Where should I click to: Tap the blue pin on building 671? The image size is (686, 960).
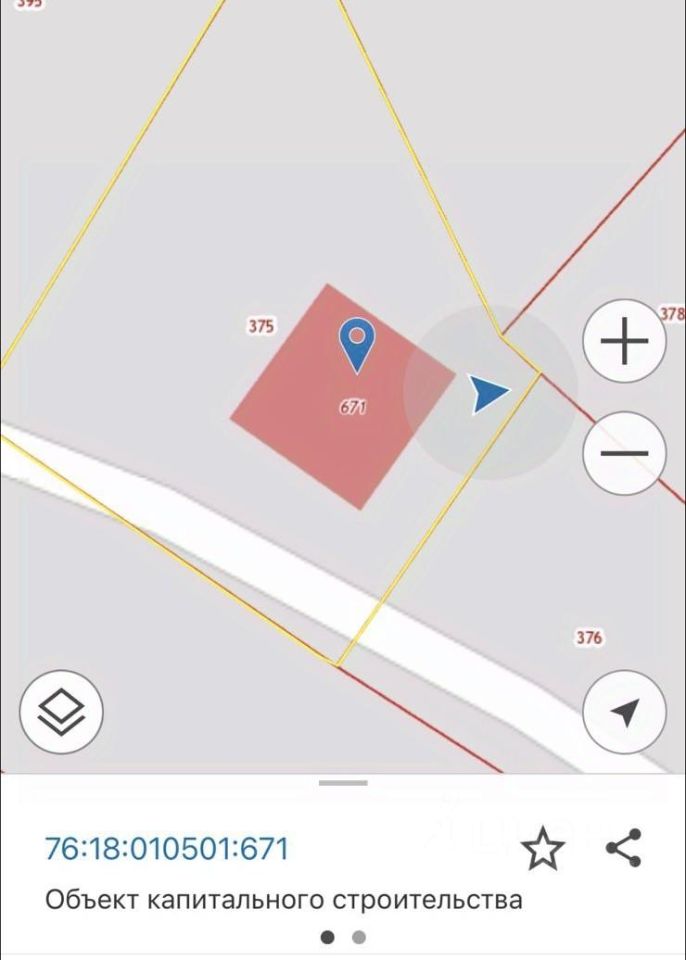point(356,342)
